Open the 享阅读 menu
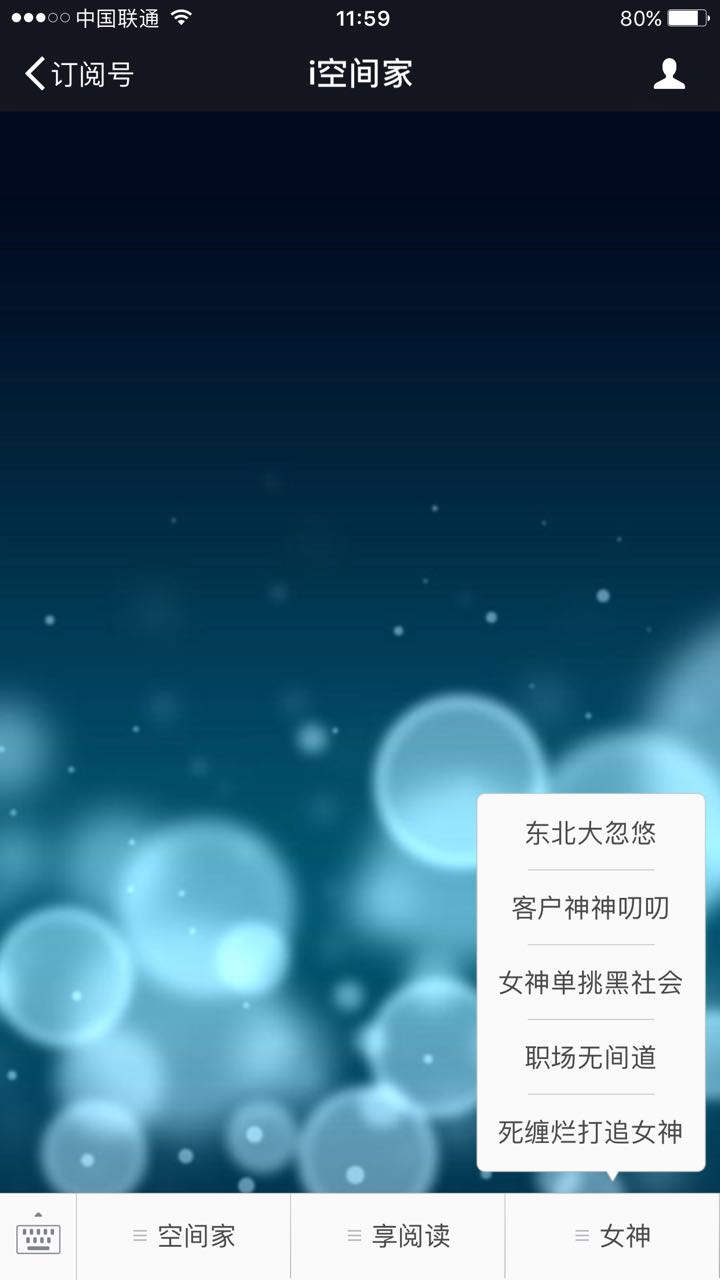 pyautogui.click(x=398, y=1236)
